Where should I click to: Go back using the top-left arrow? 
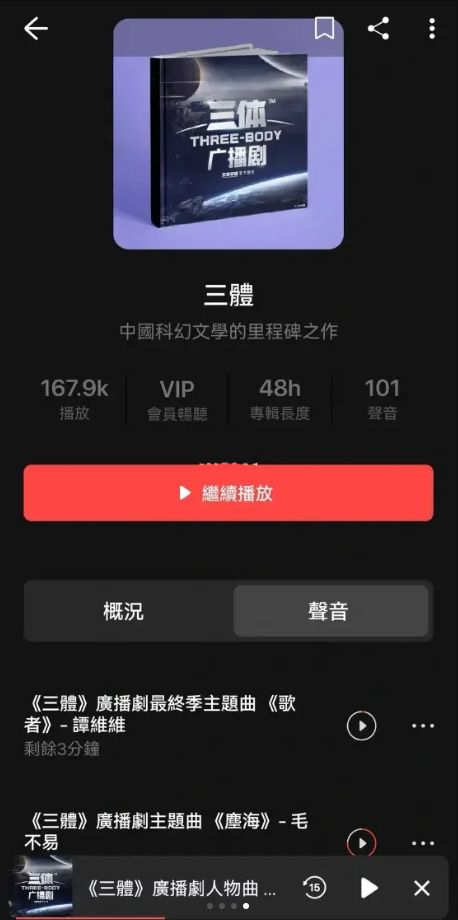coord(36,29)
